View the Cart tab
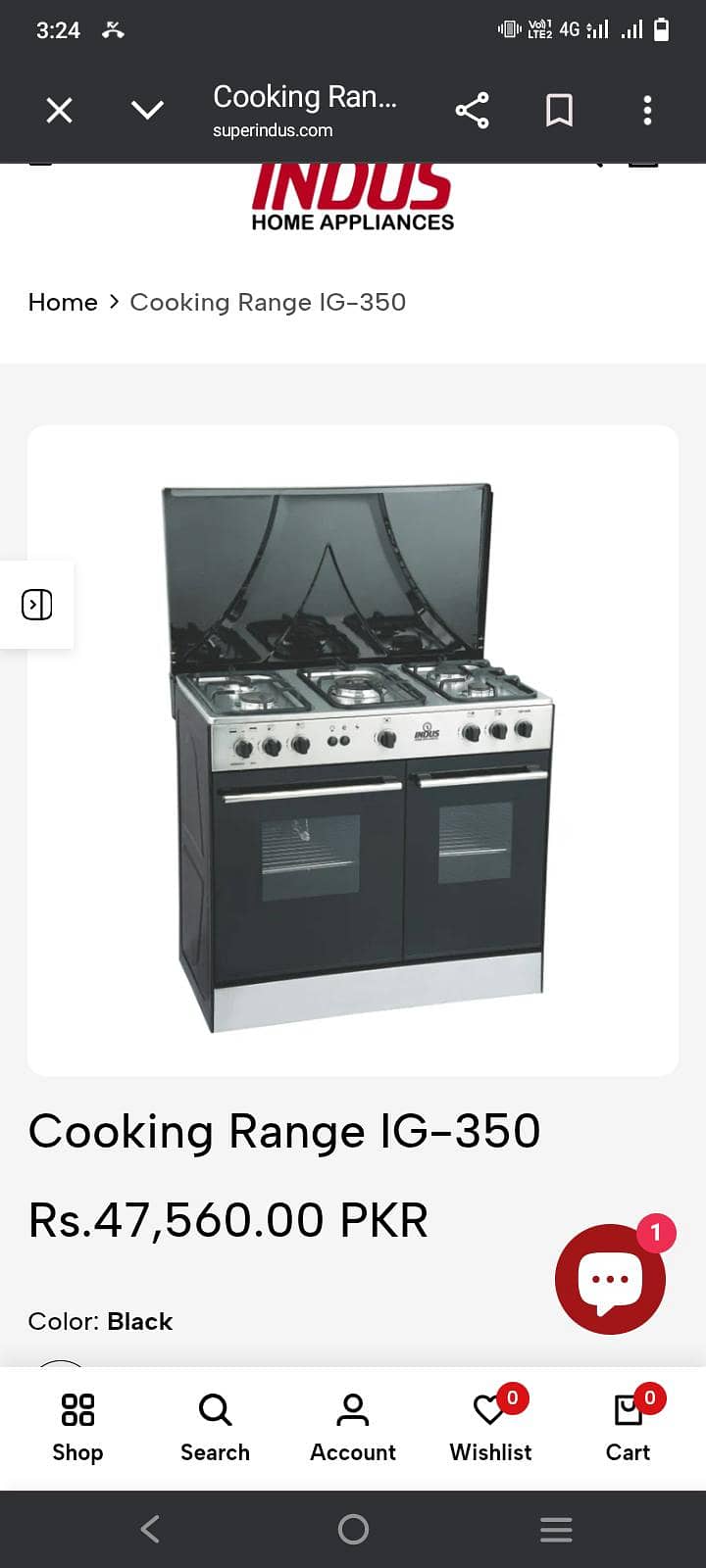This screenshot has height=1568, width=706. 628,1428
